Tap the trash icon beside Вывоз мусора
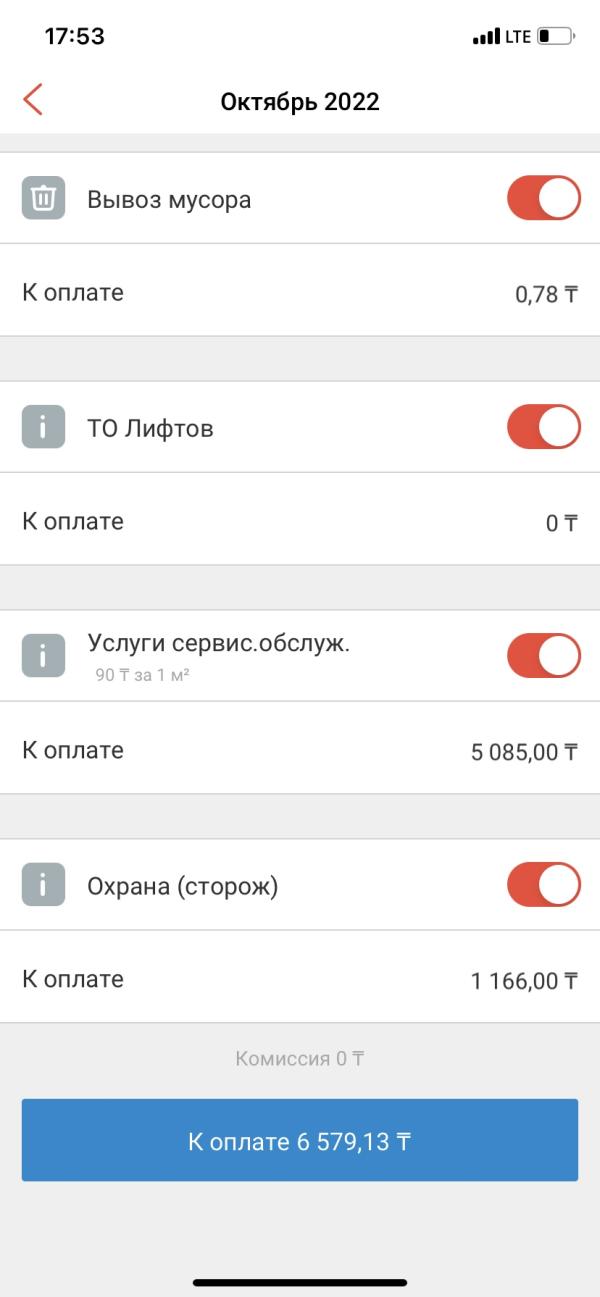The height and width of the screenshot is (1297, 600). (x=43, y=198)
